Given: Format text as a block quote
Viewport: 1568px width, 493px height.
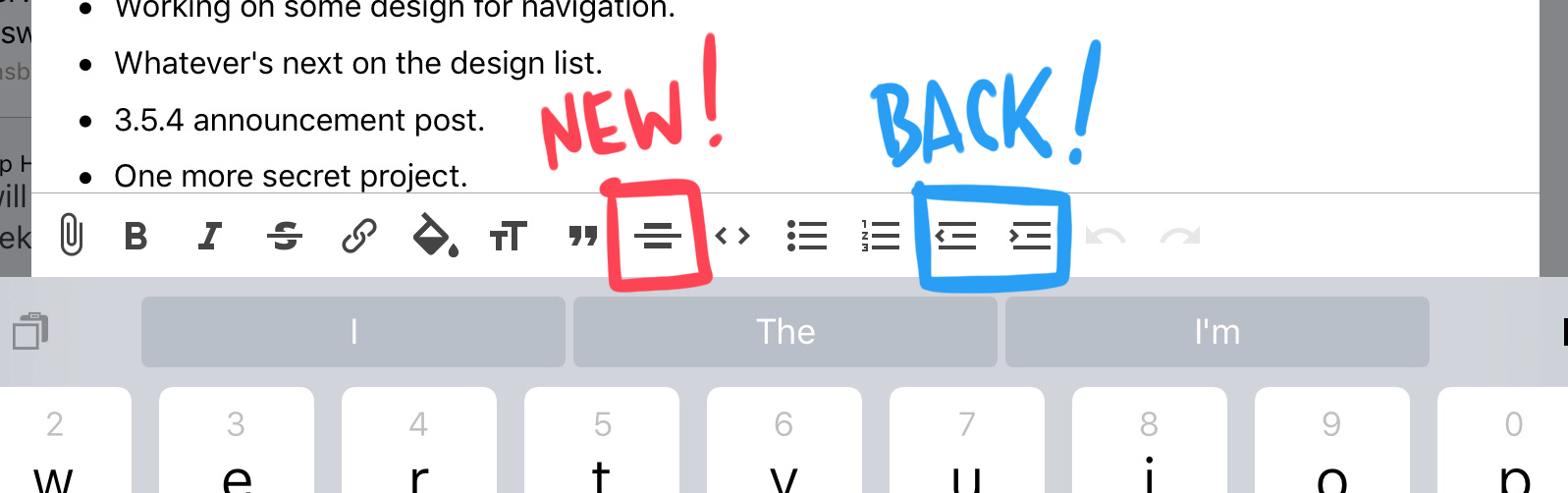Looking at the screenshot, I should [x=583, y=236].
